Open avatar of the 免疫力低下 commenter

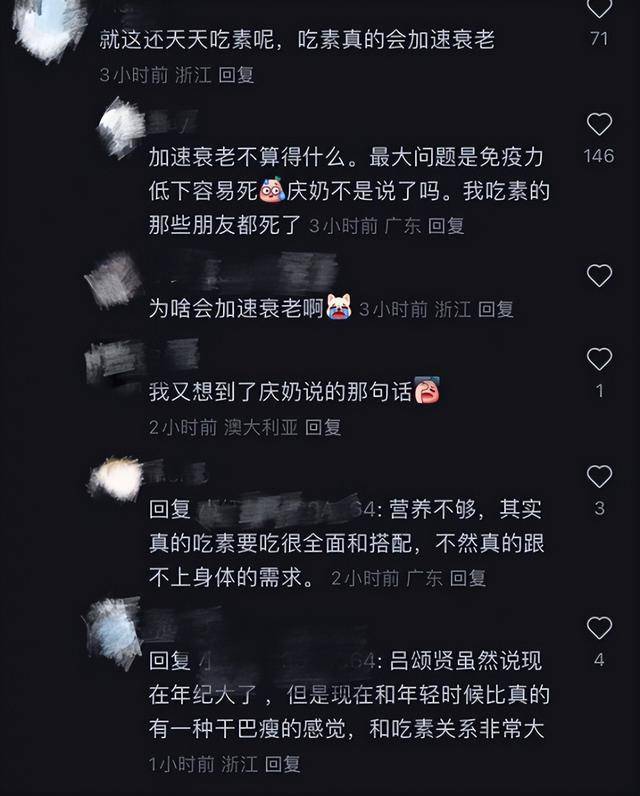point(122,126)
